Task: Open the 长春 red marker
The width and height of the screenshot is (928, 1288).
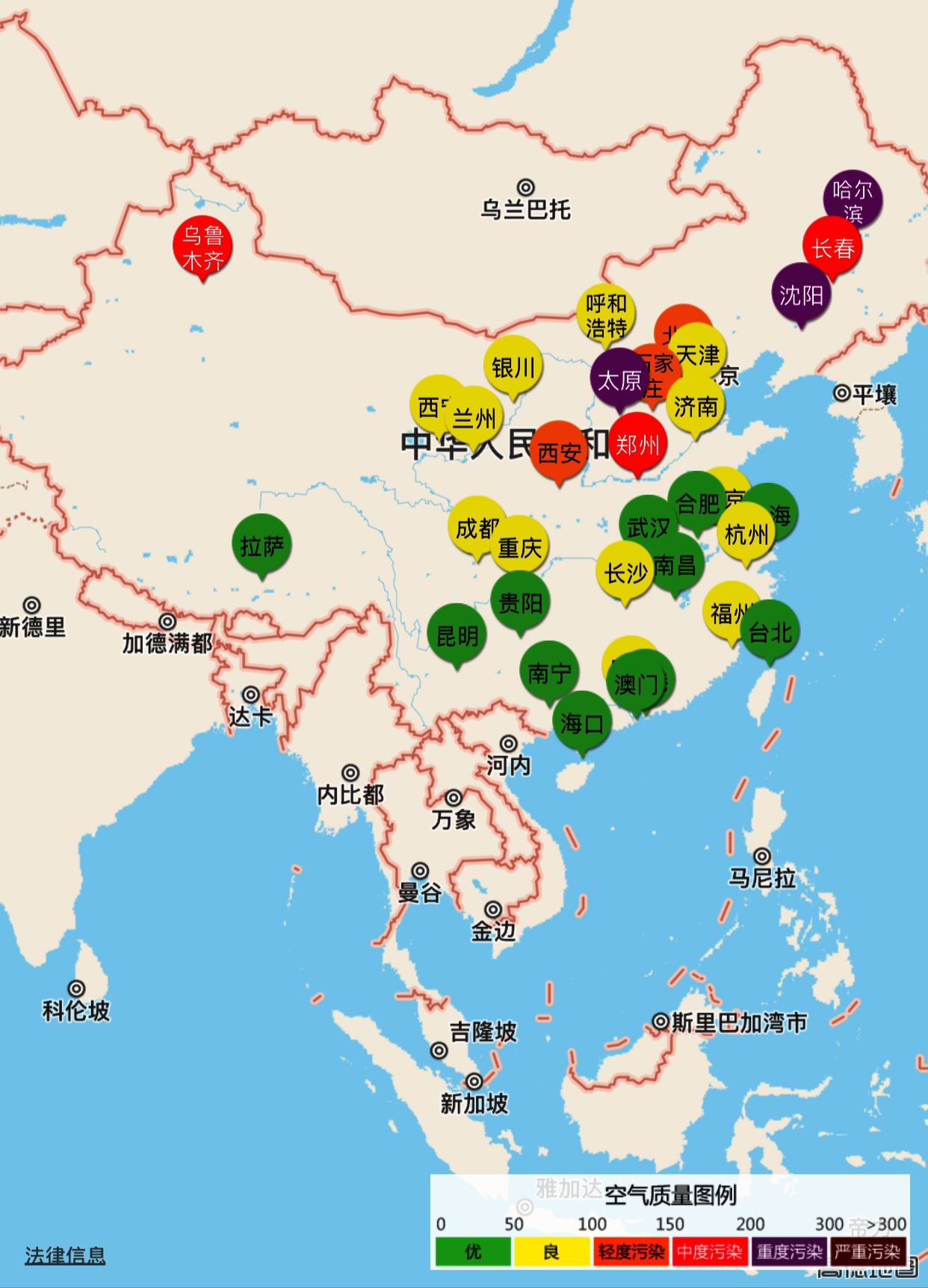Action: click(x=832, y=247)
